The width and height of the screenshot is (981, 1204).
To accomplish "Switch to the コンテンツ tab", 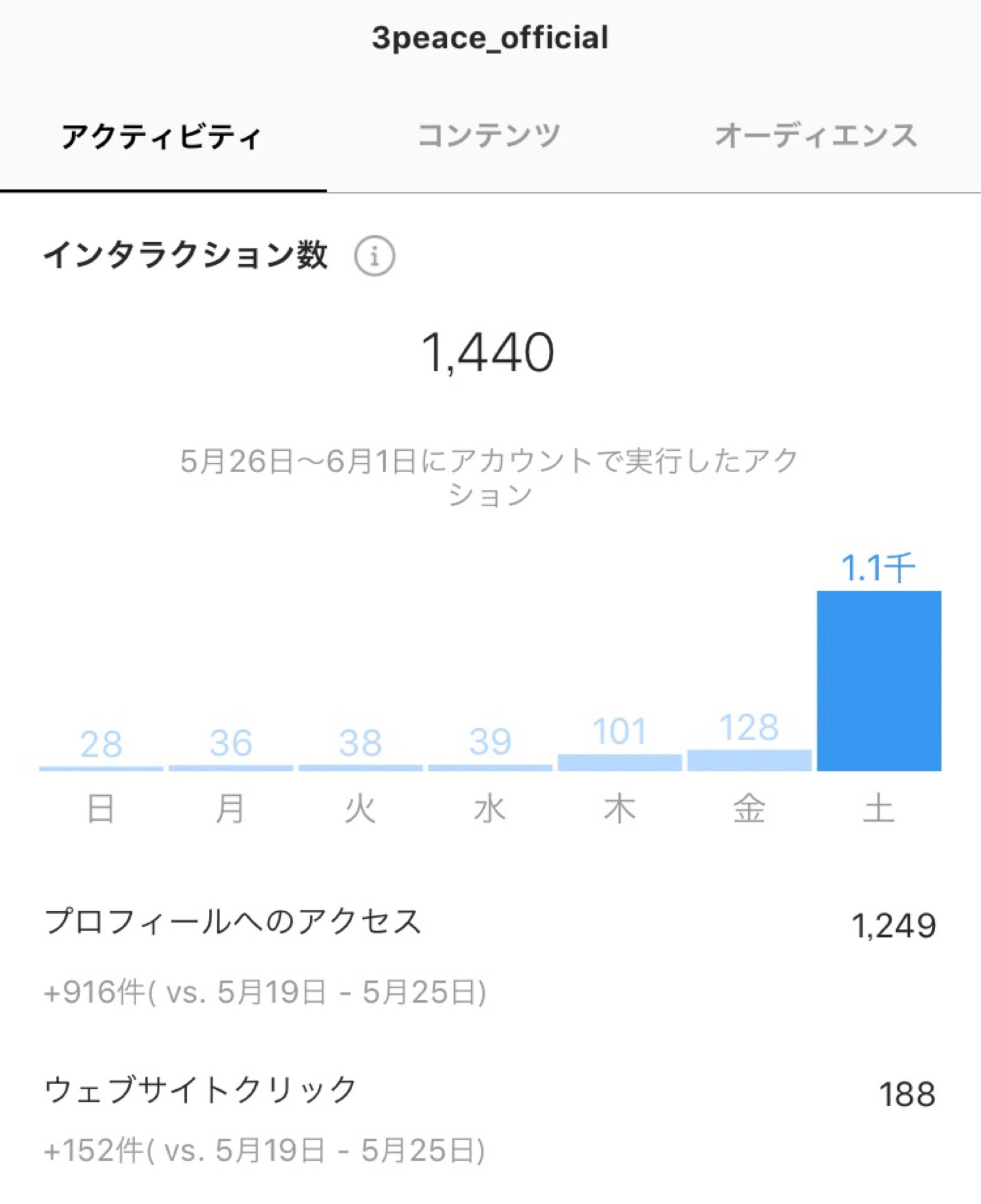I will (490, 134).
